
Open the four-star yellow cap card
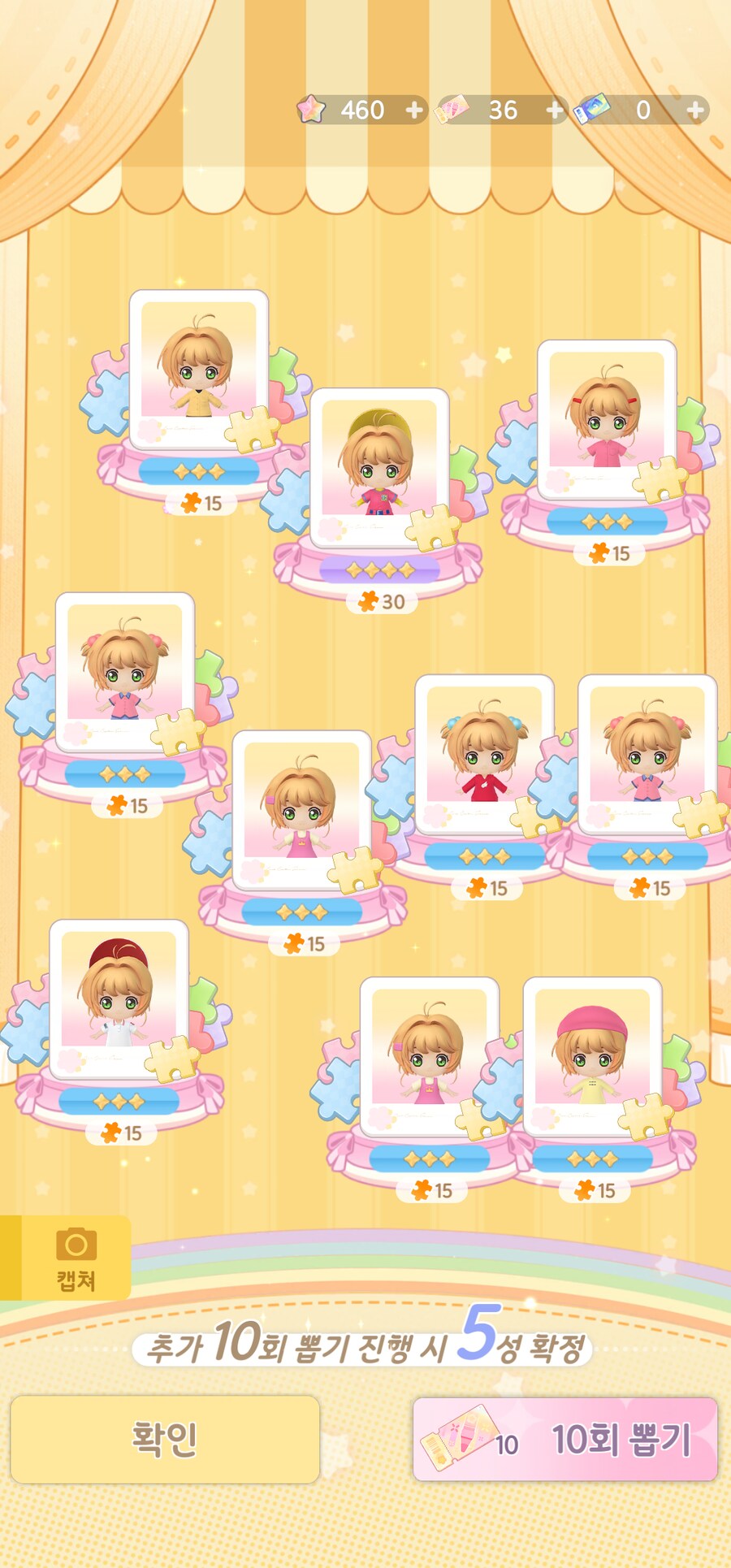(x=379, y=467)
